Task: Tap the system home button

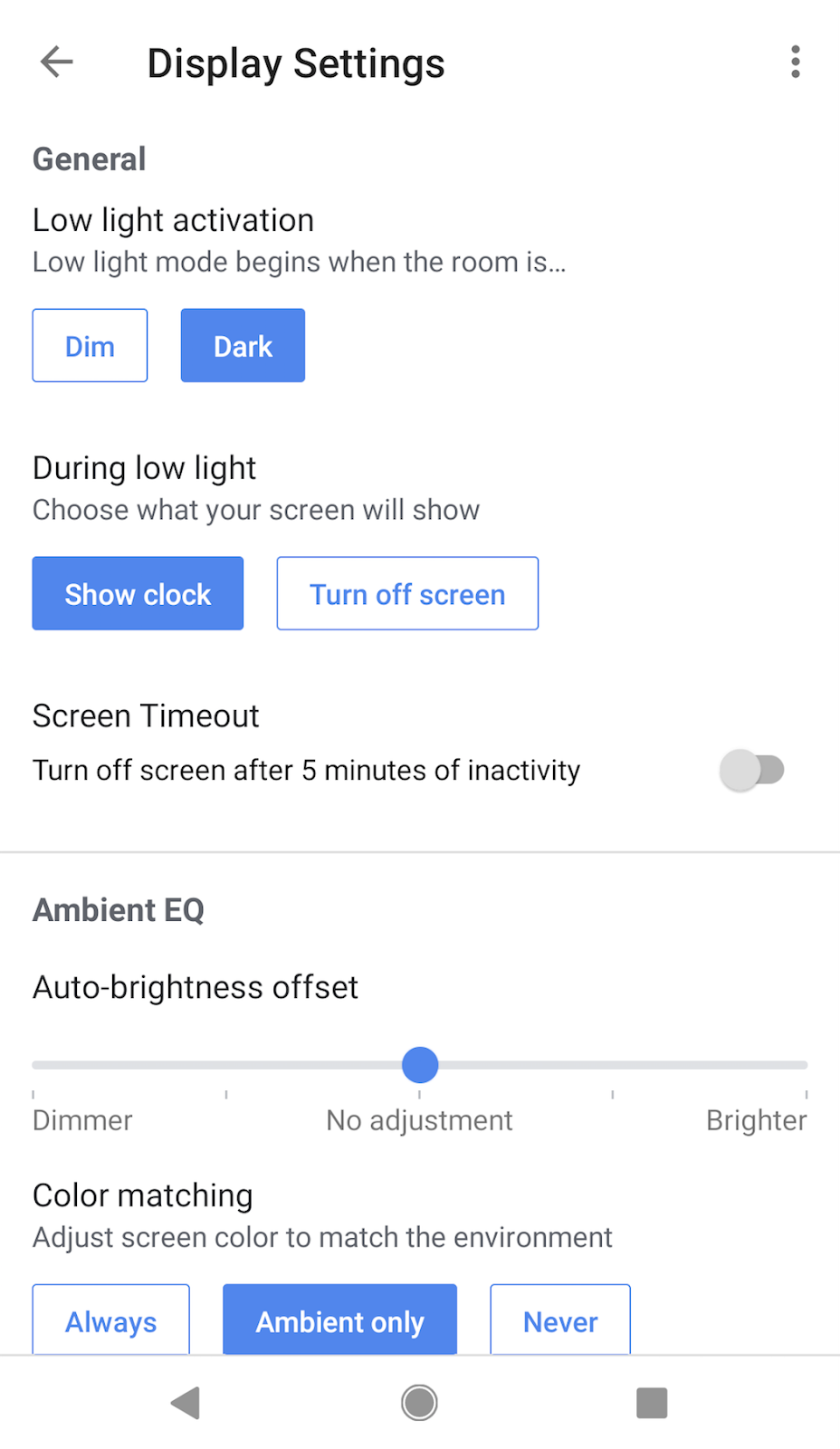Action: coord(419,1403)
